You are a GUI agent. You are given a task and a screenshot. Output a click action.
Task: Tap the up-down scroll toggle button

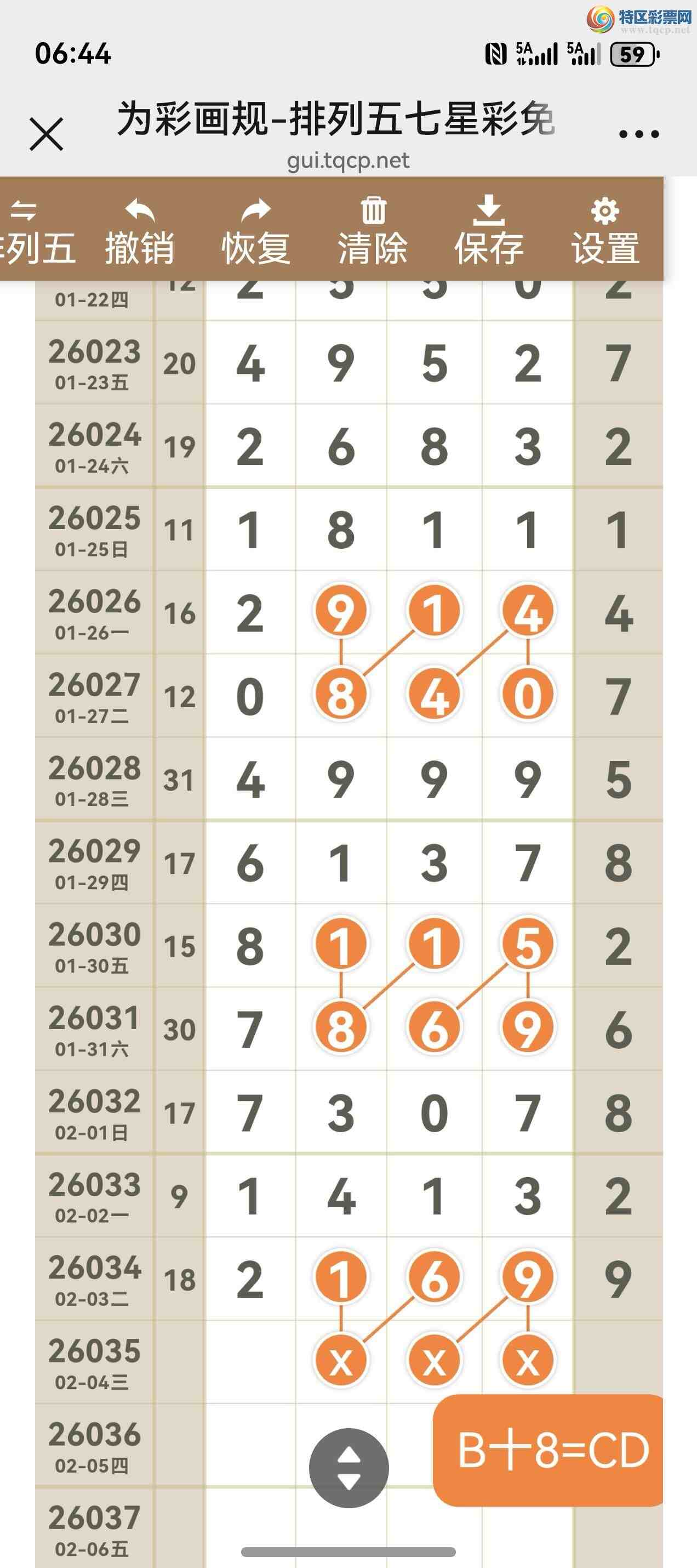coord(348,1468)
